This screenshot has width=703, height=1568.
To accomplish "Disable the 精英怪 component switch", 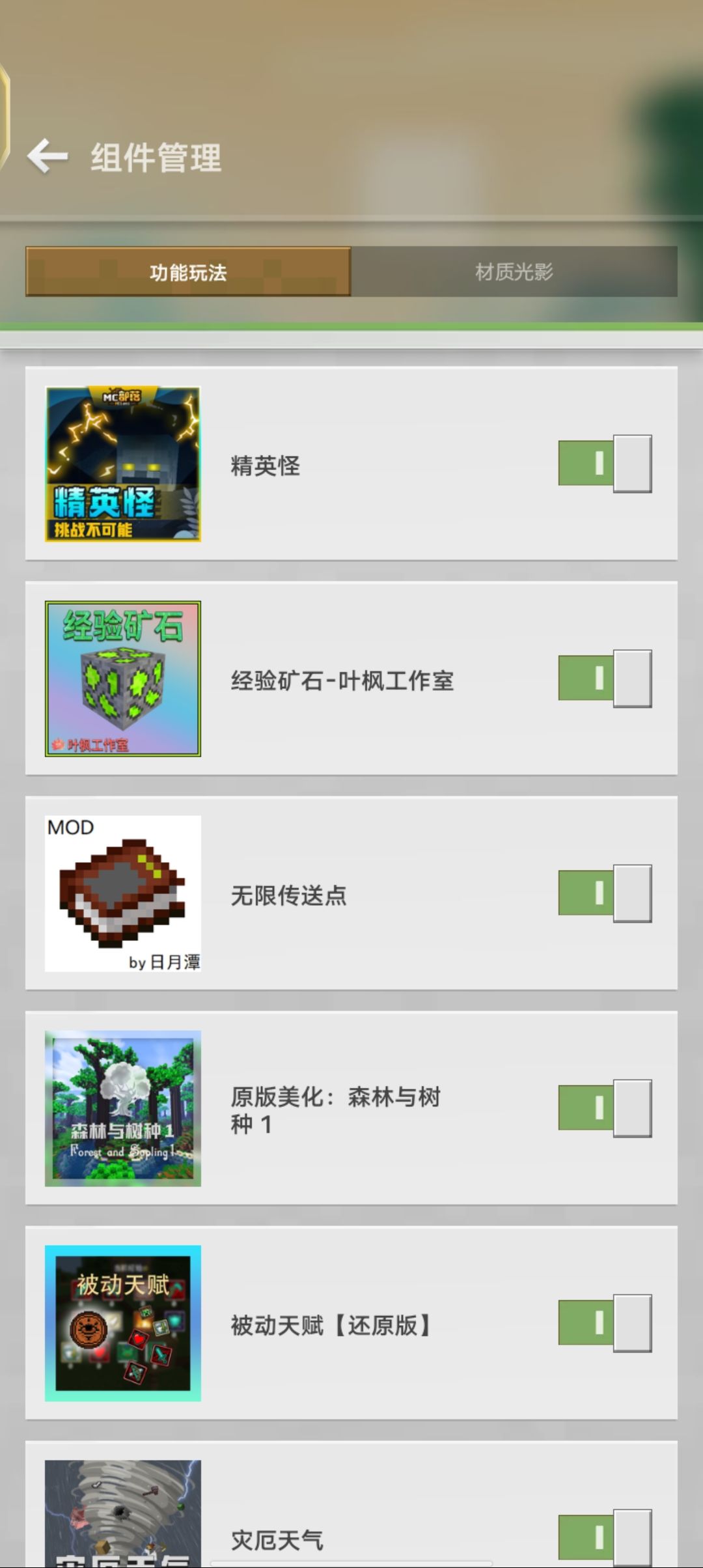I will (x=604, y=464).
